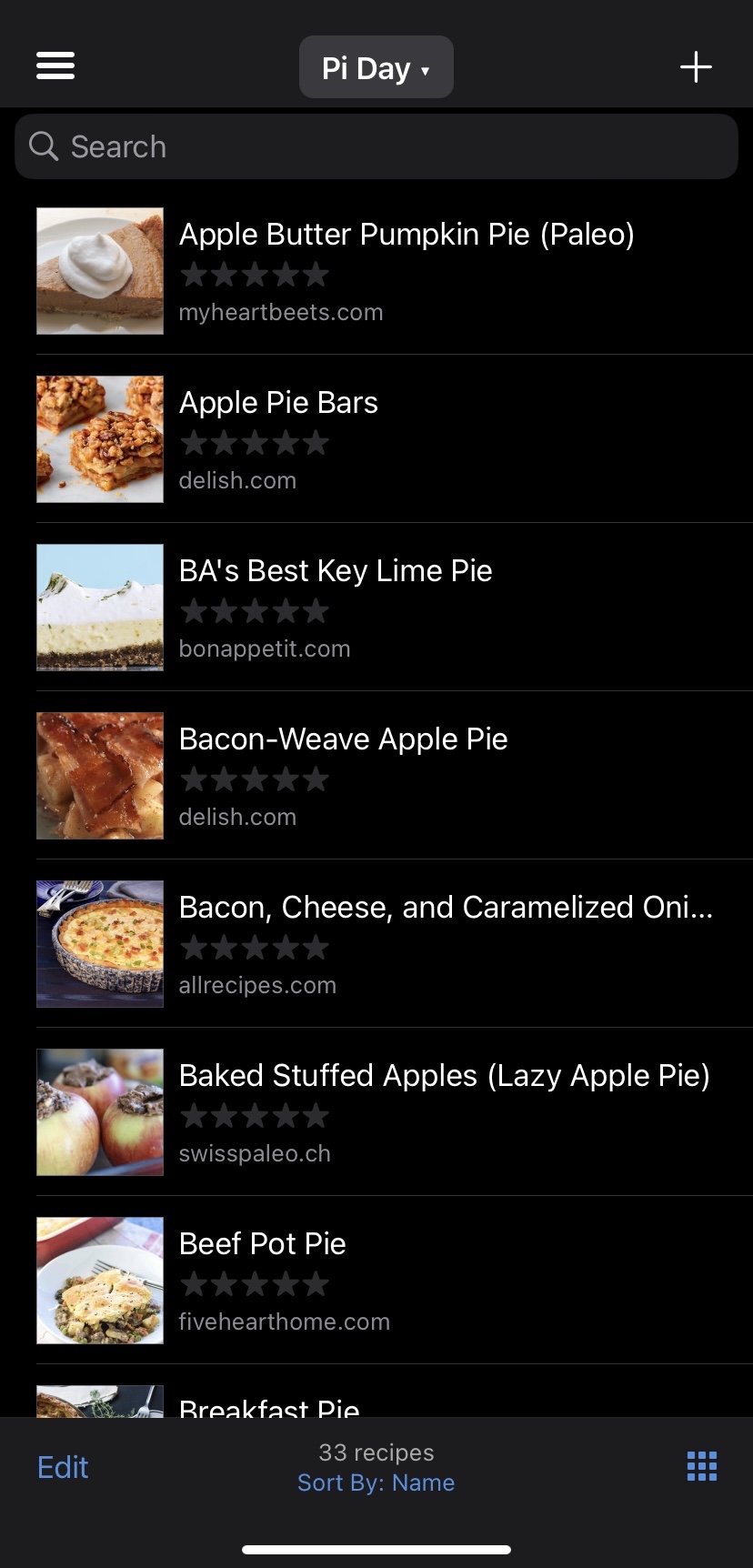Open the navigation menu
Image resolution: width=753 pixels, height=1568 pixels.
[55, 65]
